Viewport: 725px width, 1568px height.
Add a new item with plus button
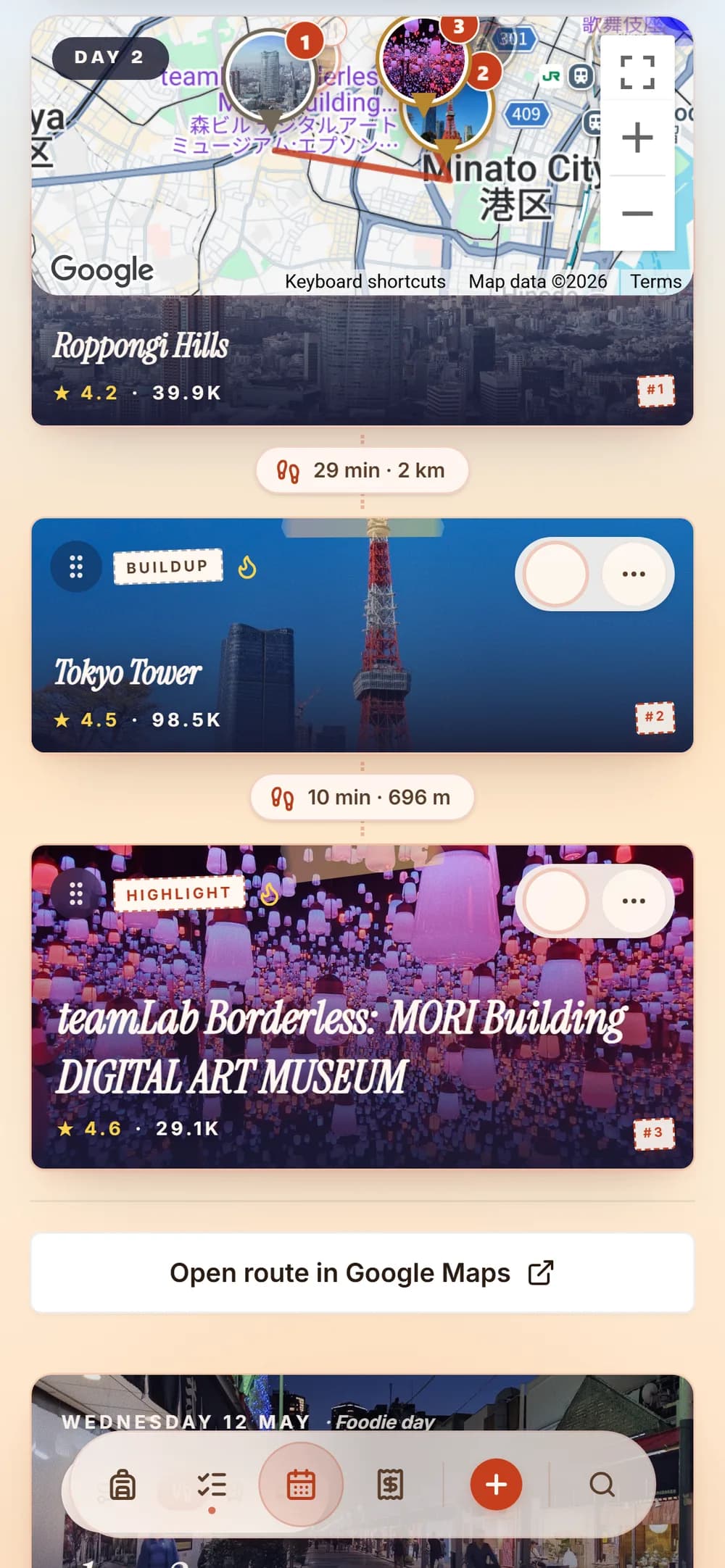pos(497,1485)
